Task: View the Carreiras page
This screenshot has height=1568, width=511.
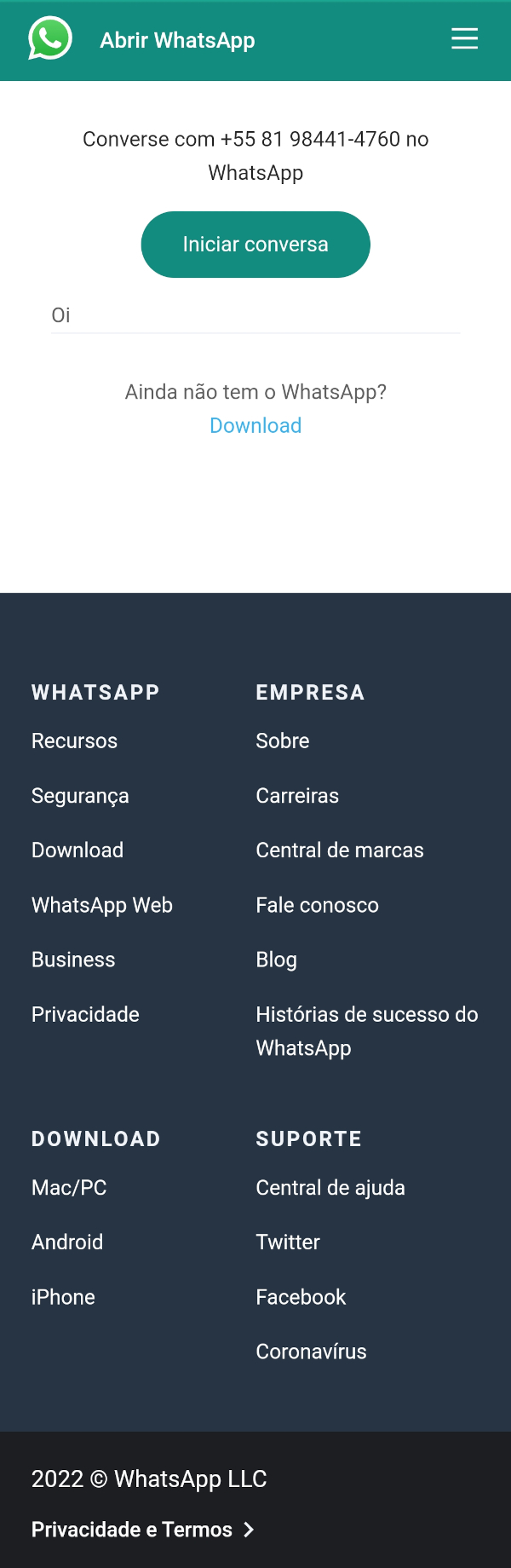Action: pos(297,796)
